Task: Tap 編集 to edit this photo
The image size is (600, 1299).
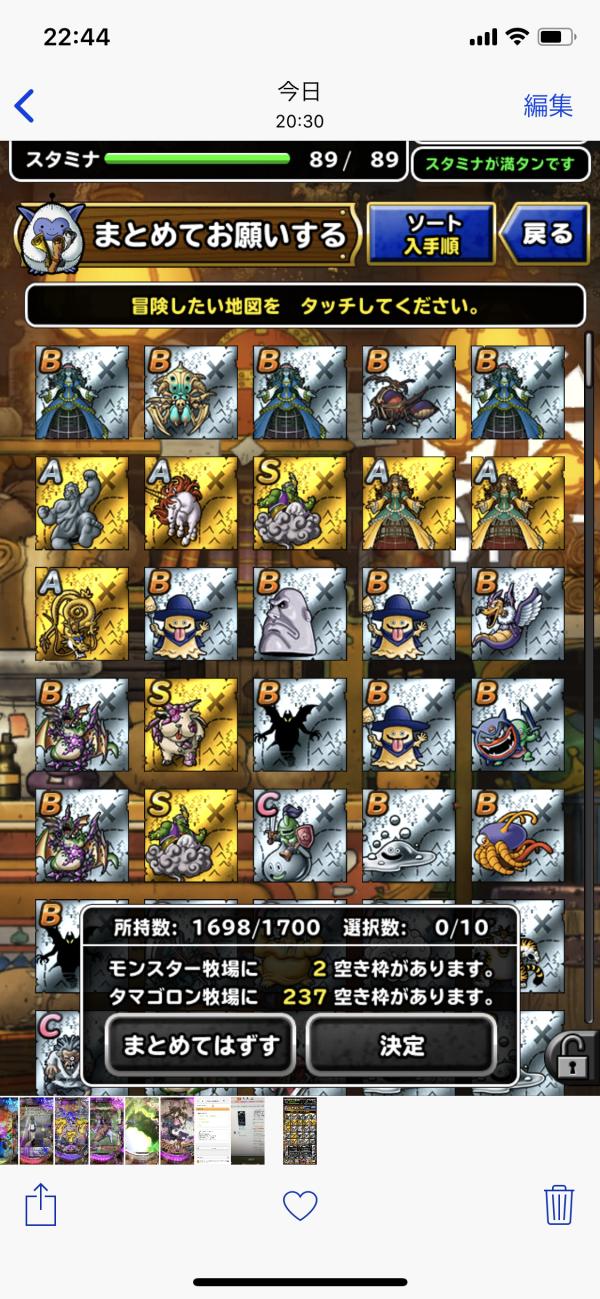Action: tap(548, 105)
